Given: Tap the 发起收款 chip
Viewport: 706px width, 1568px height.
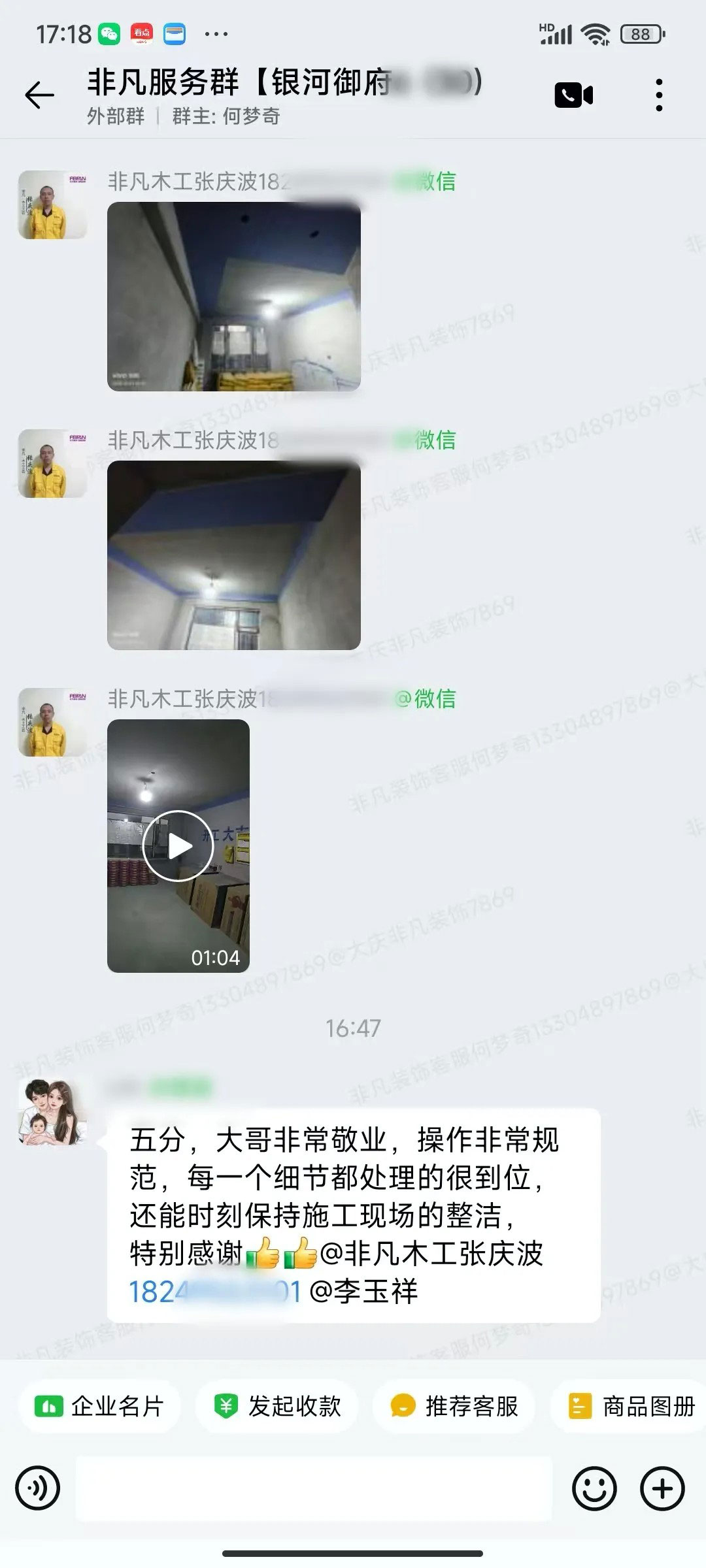Looking at the screenshot, I should coord(278,1406).
